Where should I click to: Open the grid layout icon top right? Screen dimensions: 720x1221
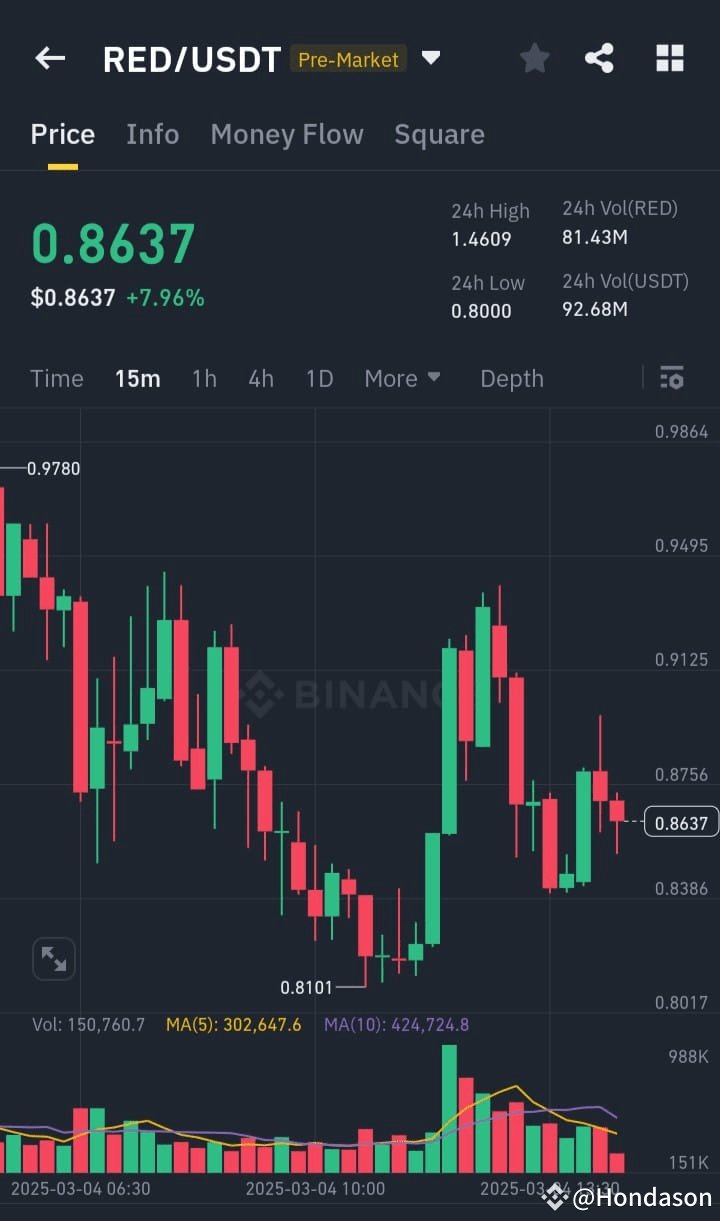point(668,58)
